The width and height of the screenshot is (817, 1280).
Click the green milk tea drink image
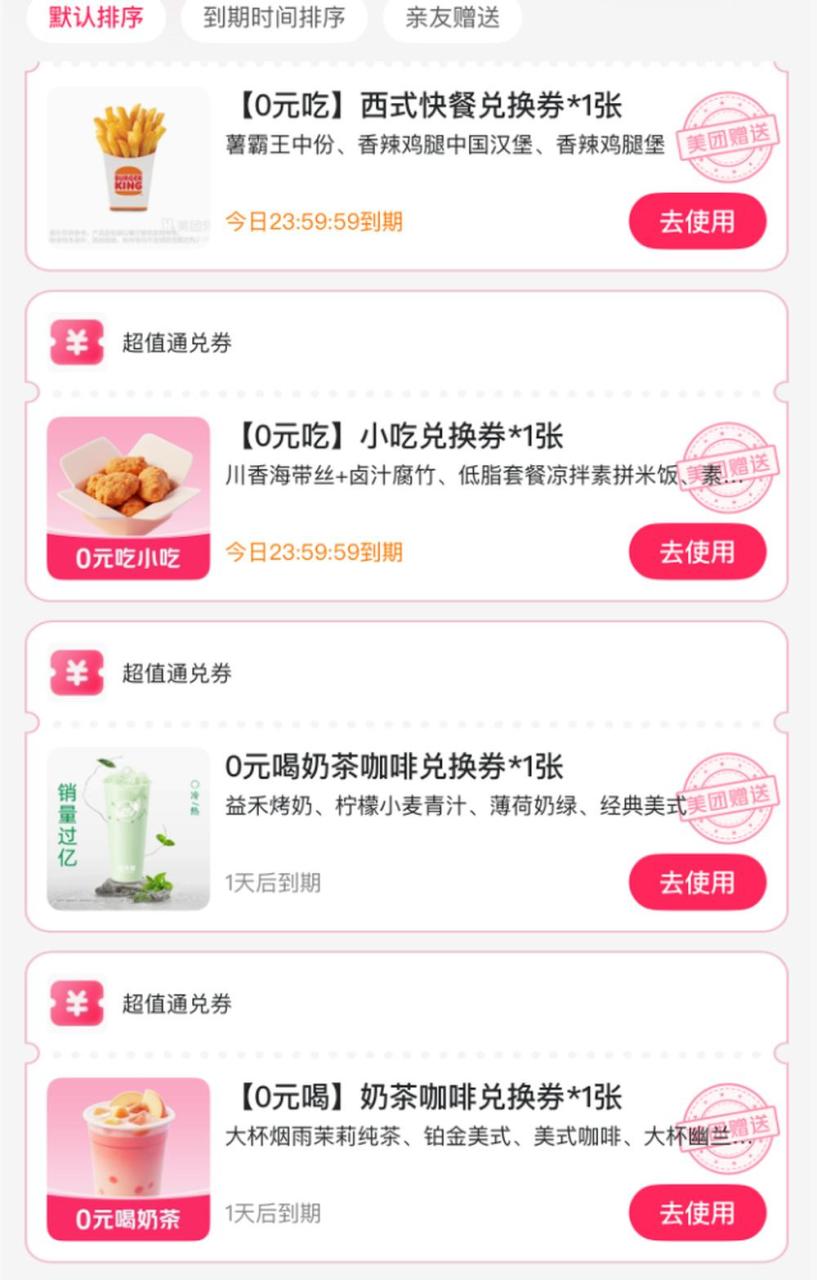(129, 820)
